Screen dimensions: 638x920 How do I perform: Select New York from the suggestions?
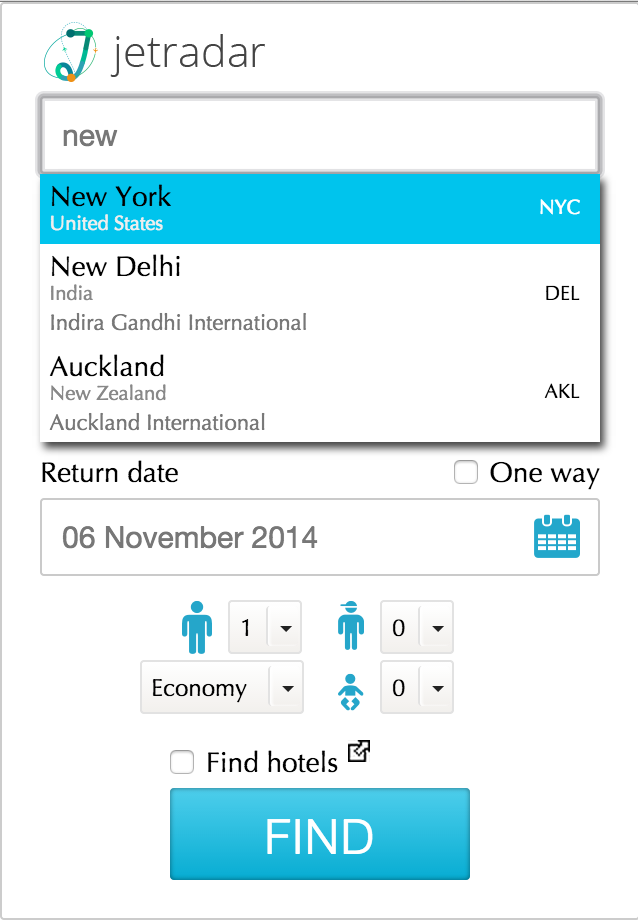pos(318,208)
